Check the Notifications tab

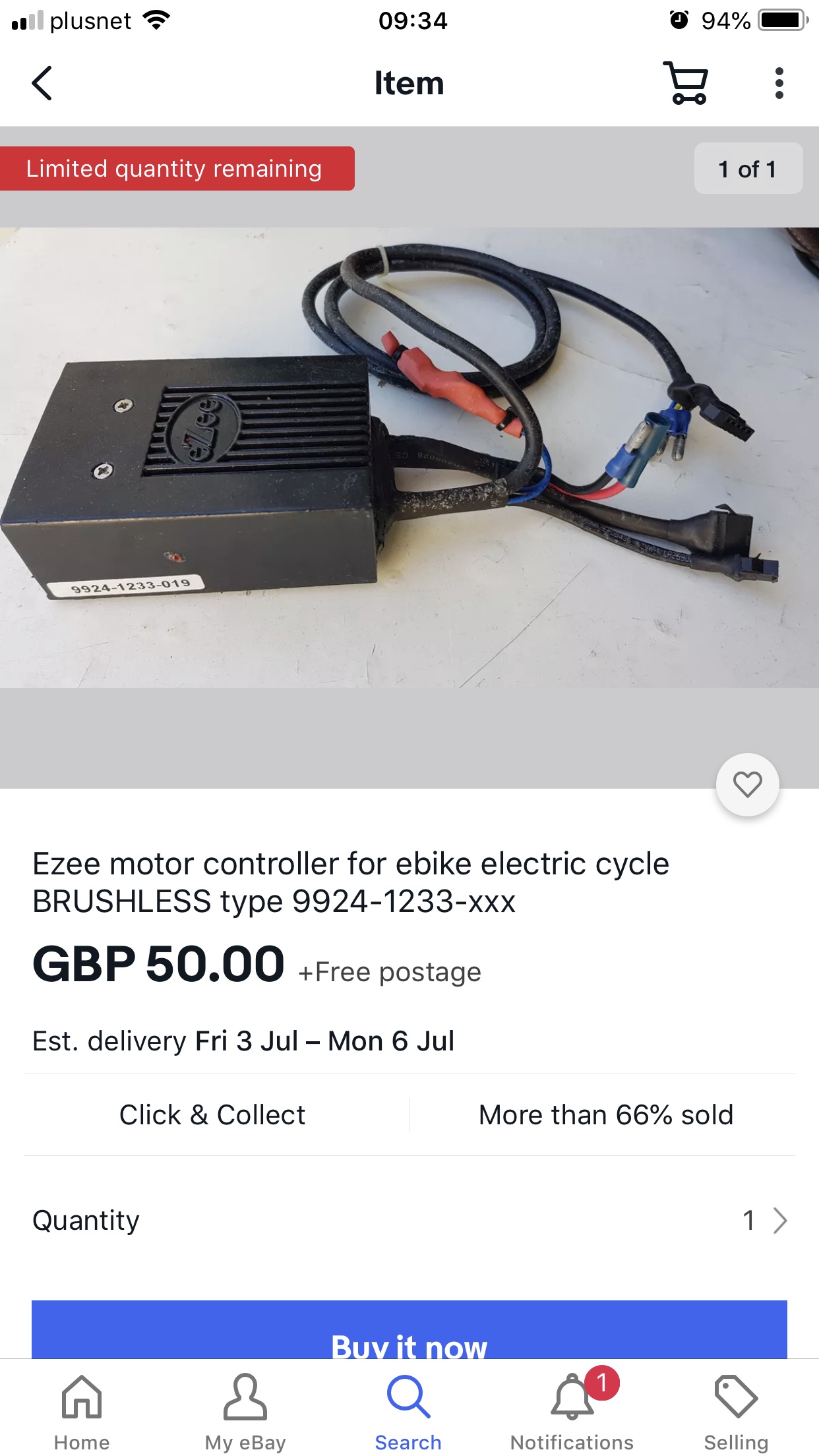click(x=572, y=1411)
